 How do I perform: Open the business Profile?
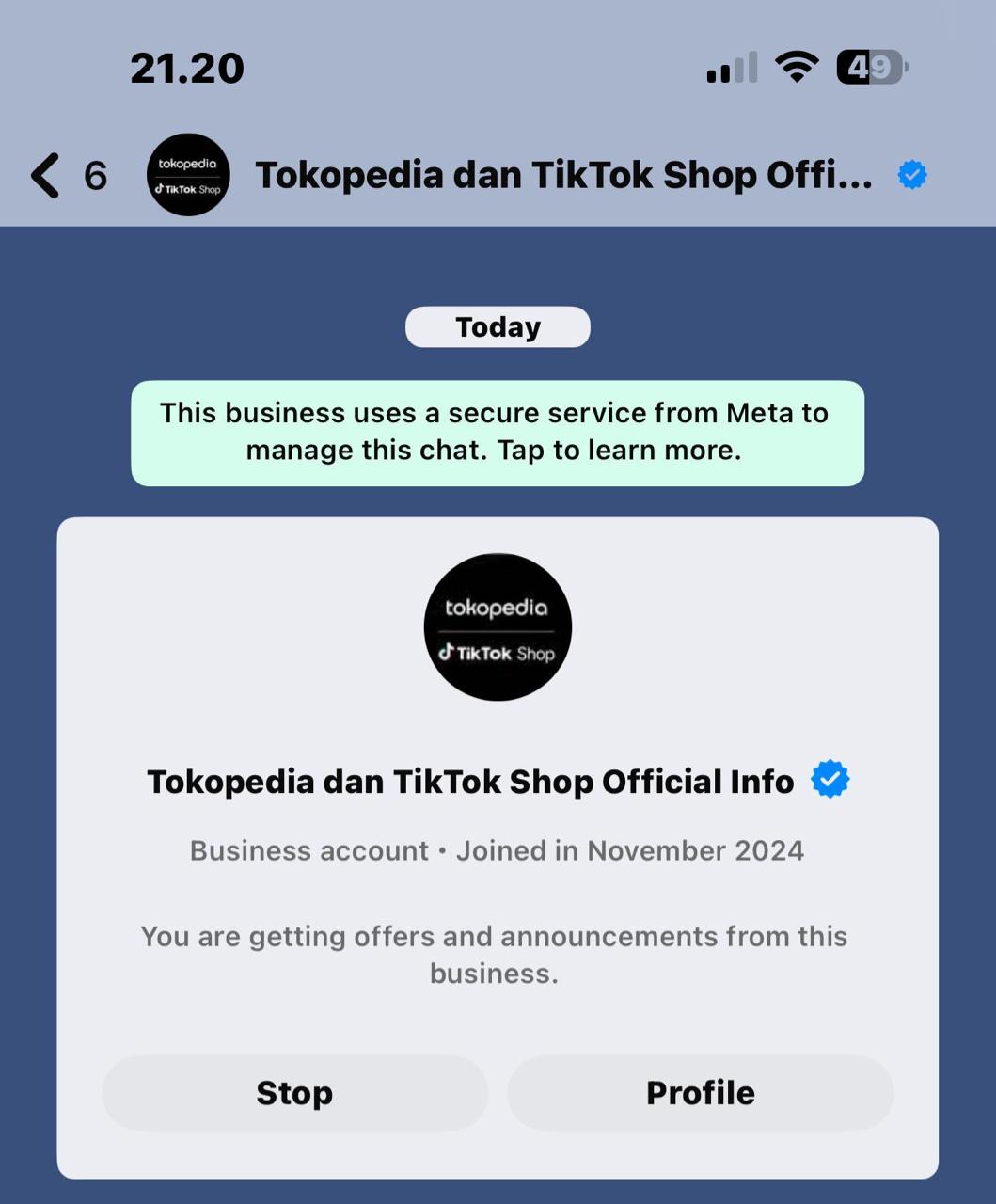[700, 1093]
